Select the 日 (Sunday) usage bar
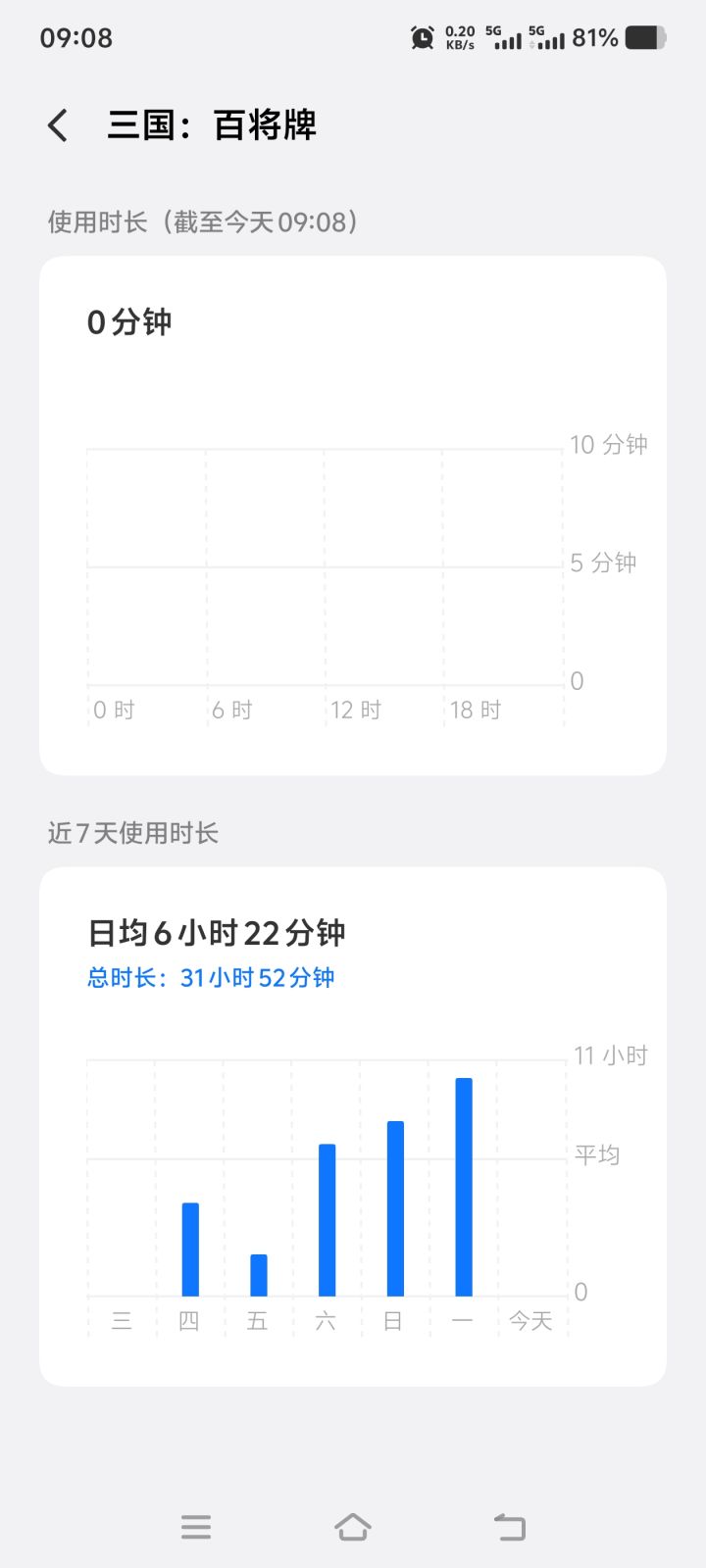Viewport: 706px width, 1568px height. [395, 1208]
